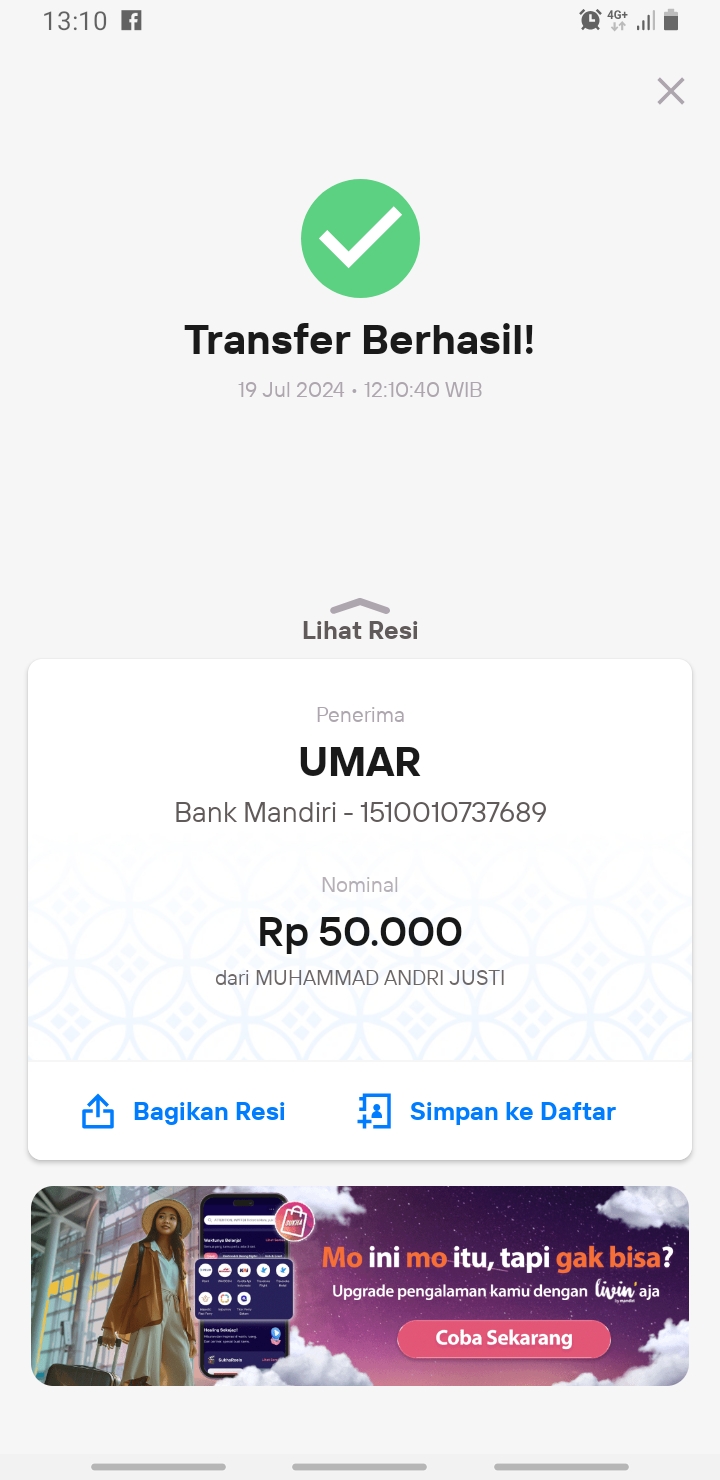The width and height of the screenshot is (720, 1480).
Task: Close the transfer success screen
Action: pyautogui.click(x=670, y=91)
